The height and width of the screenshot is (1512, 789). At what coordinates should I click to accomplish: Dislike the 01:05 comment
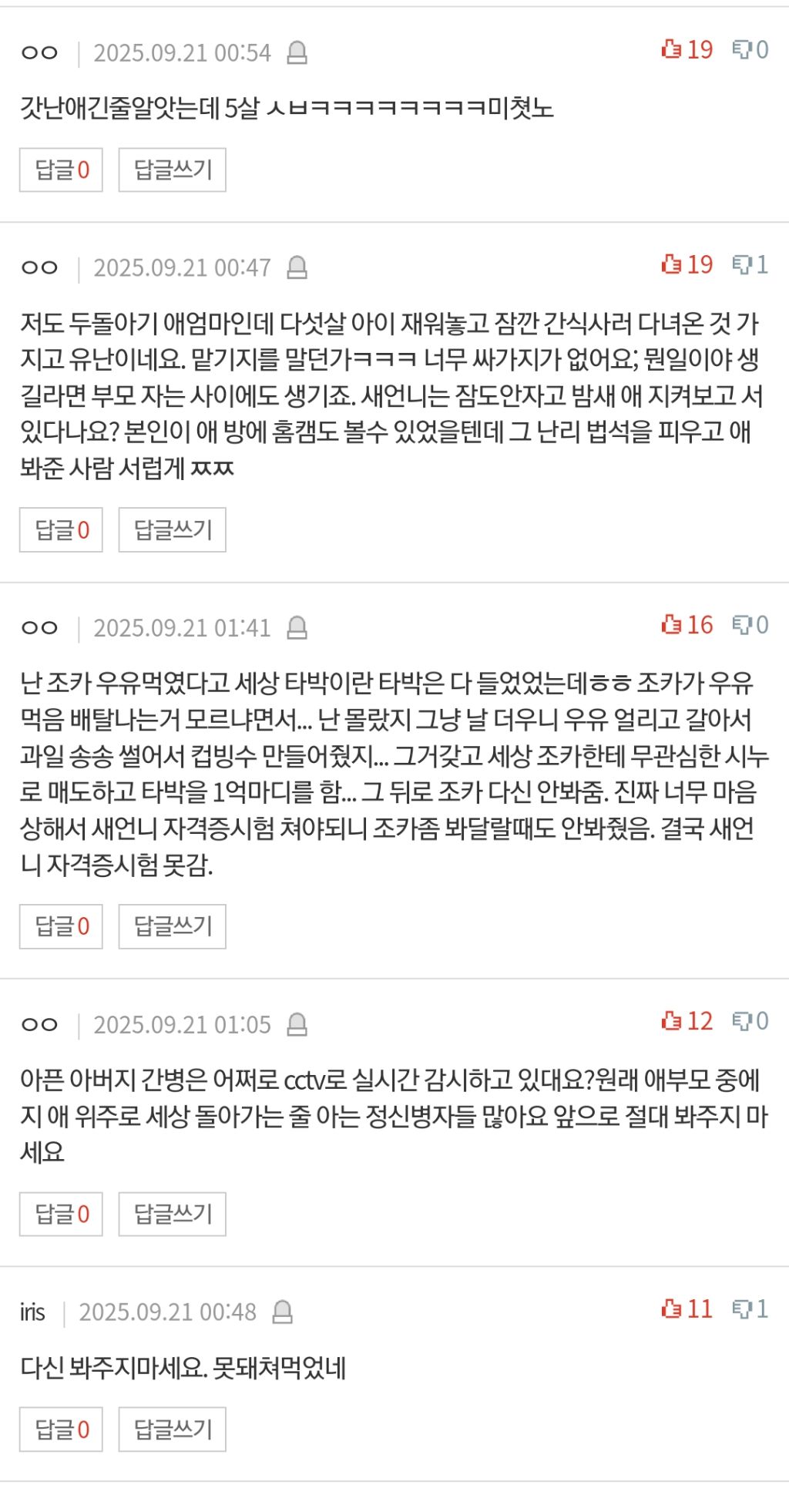pyautogui.click(x=750, y=1021)
